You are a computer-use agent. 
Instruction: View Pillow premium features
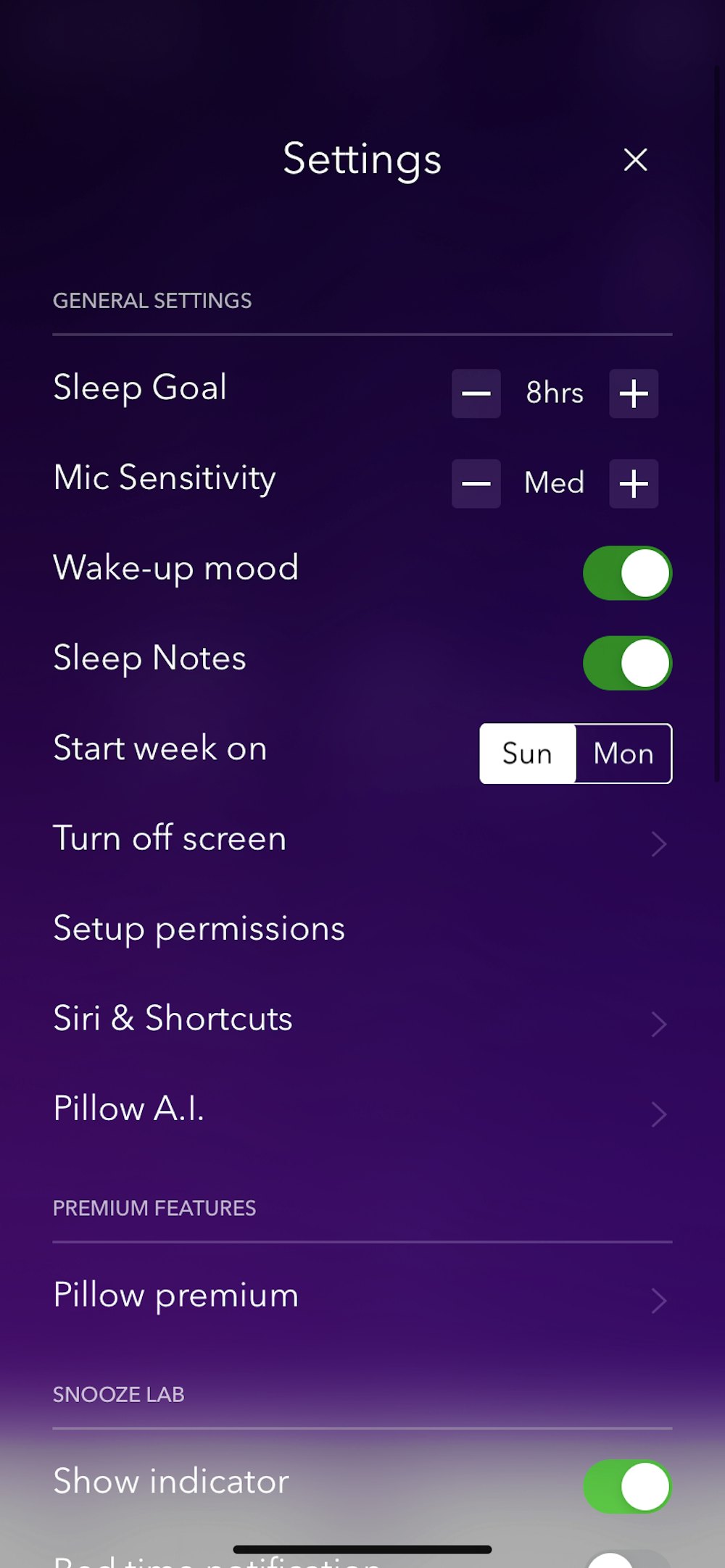[361, 1296]
